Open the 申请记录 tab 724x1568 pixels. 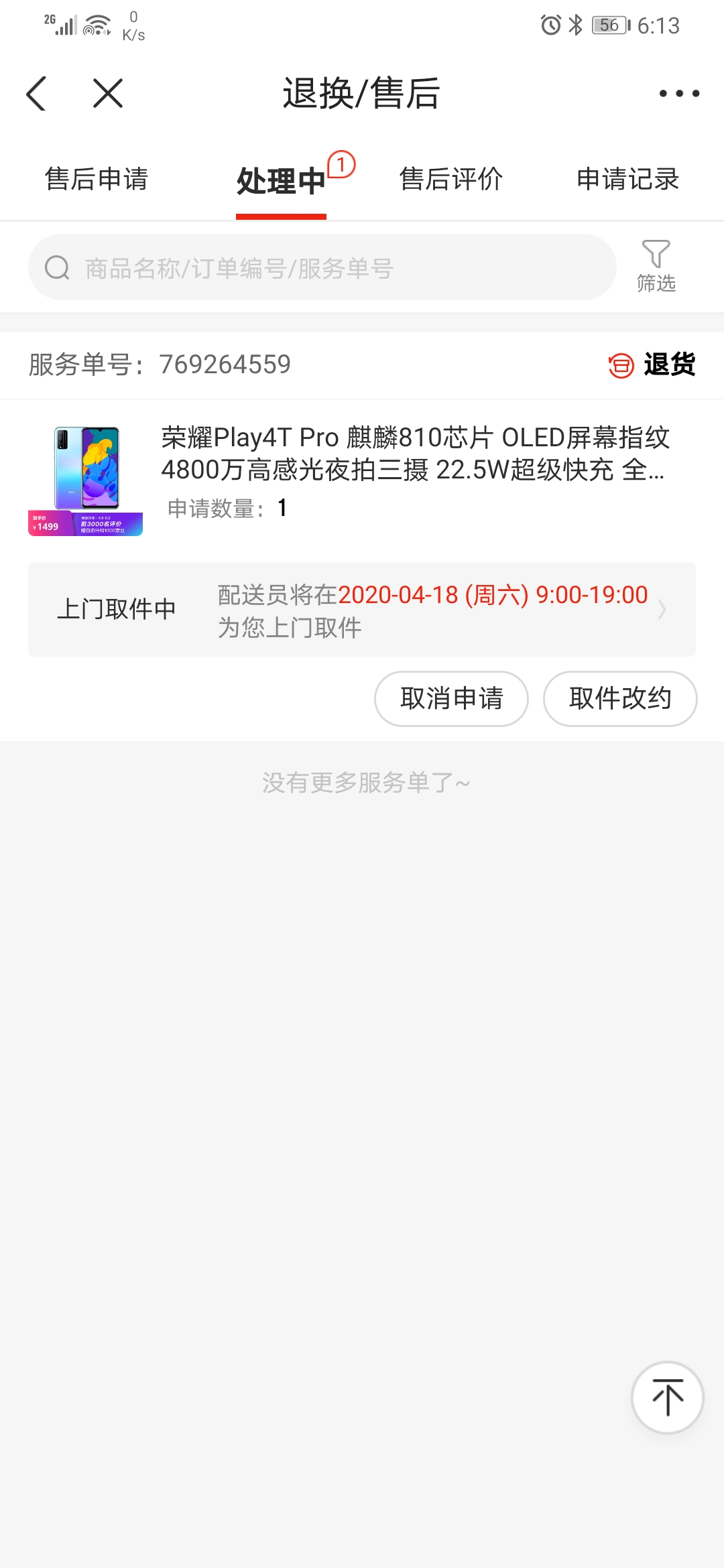coord(628,179)
